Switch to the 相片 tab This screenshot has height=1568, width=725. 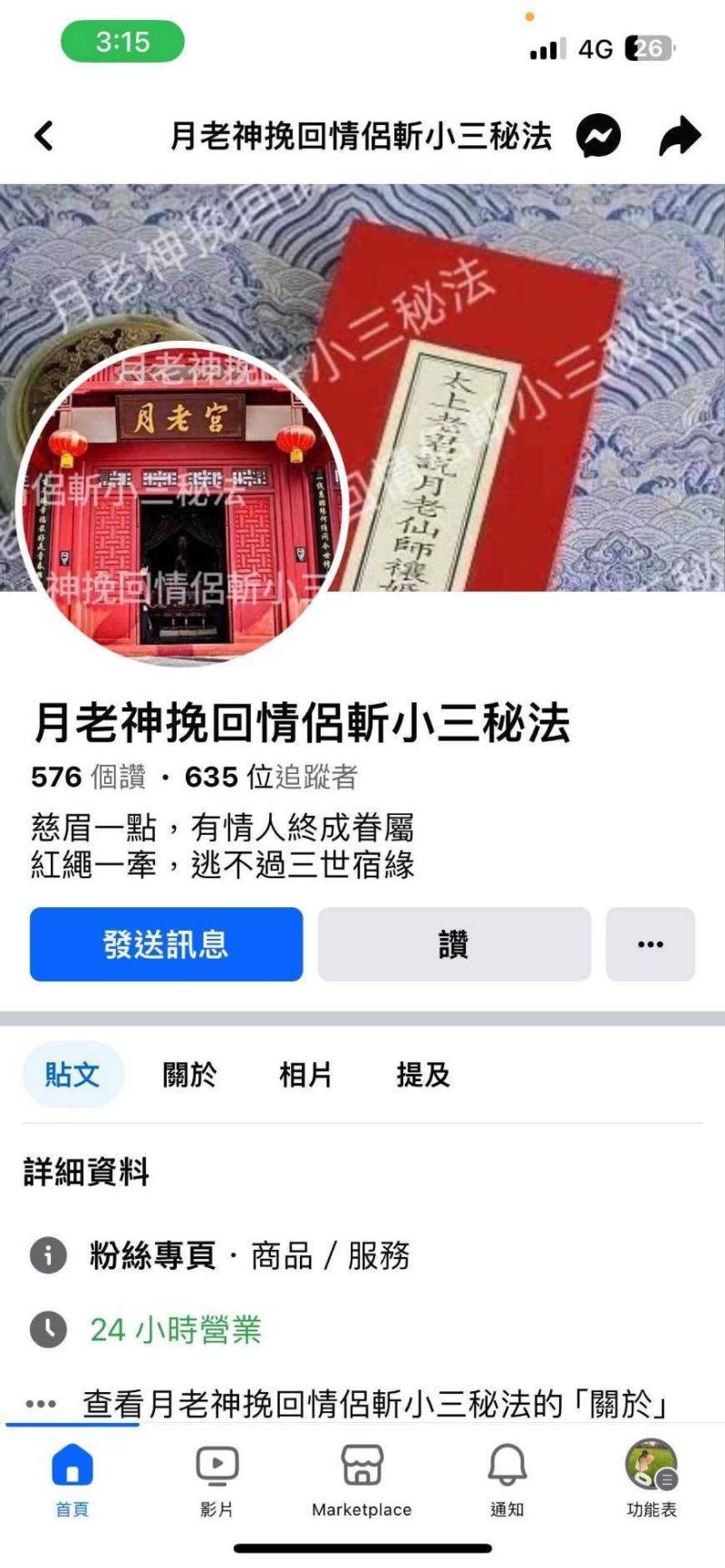click(x=305, y=1075)
